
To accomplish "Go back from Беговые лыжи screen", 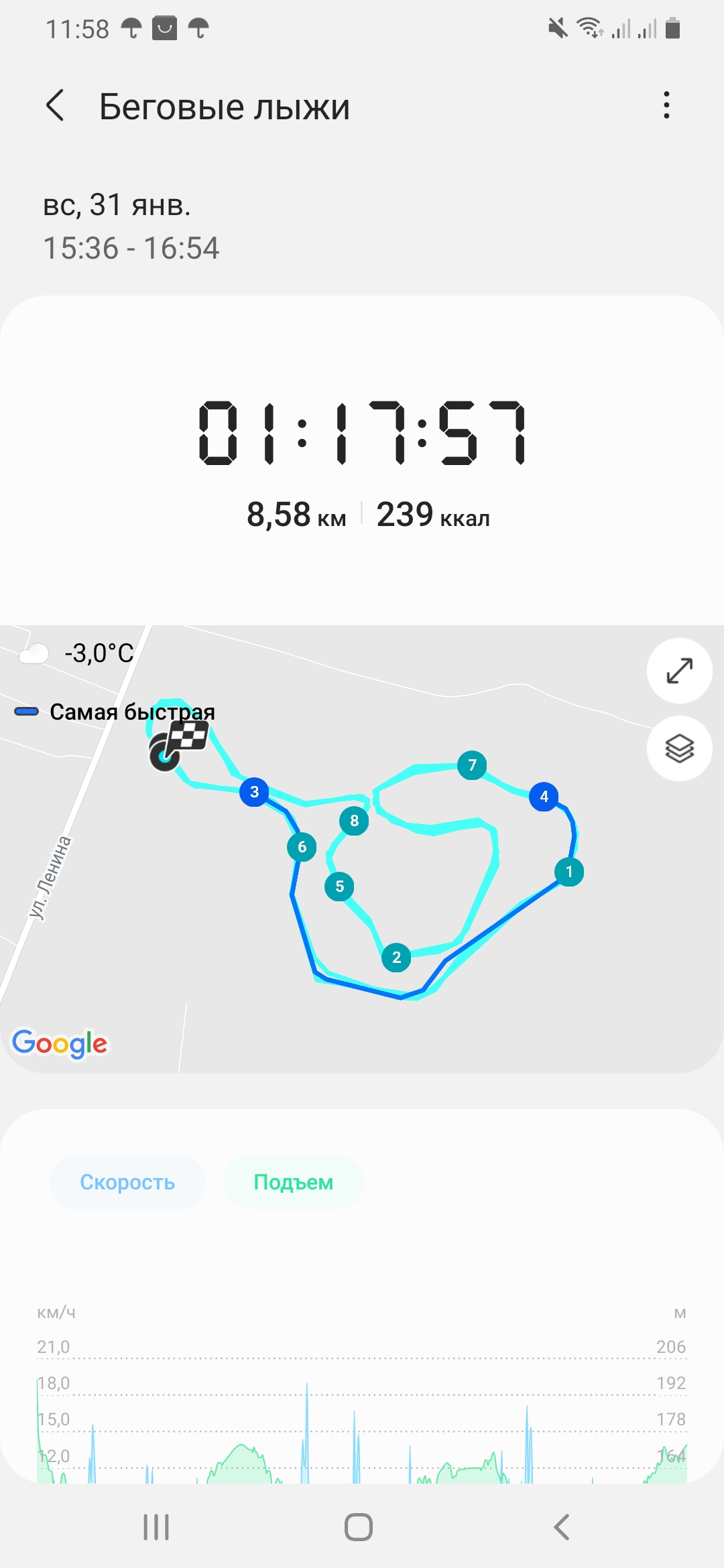I will [x=56, y=106].
